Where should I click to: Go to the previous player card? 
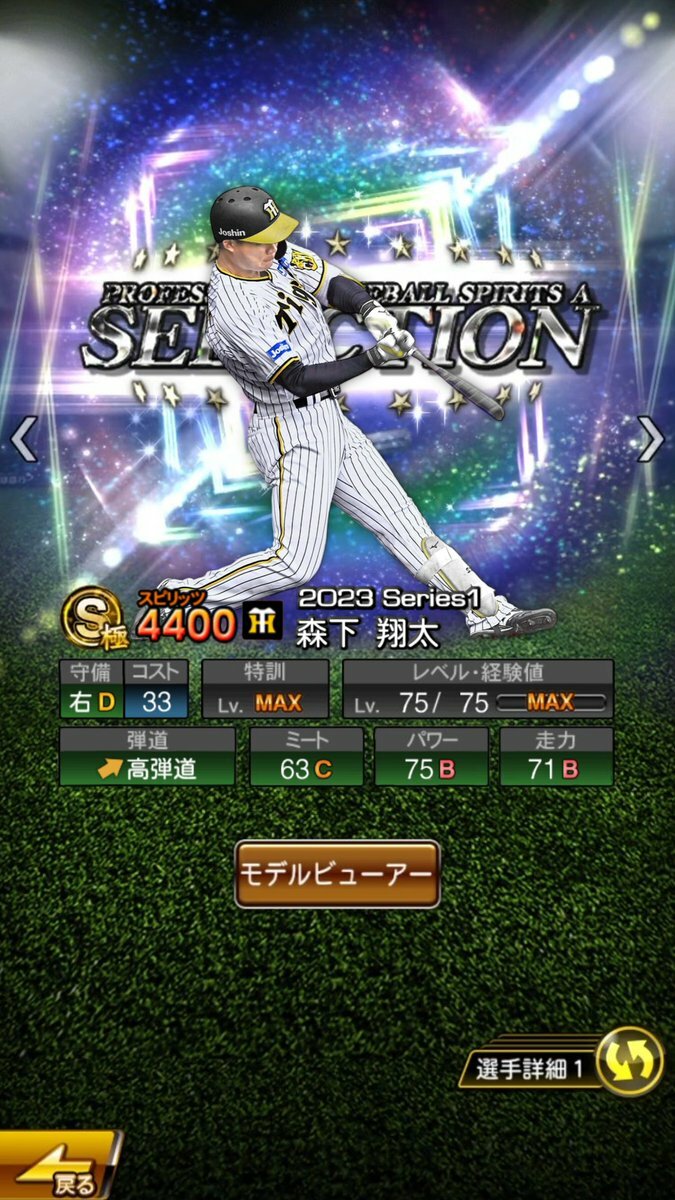(22, 438)
